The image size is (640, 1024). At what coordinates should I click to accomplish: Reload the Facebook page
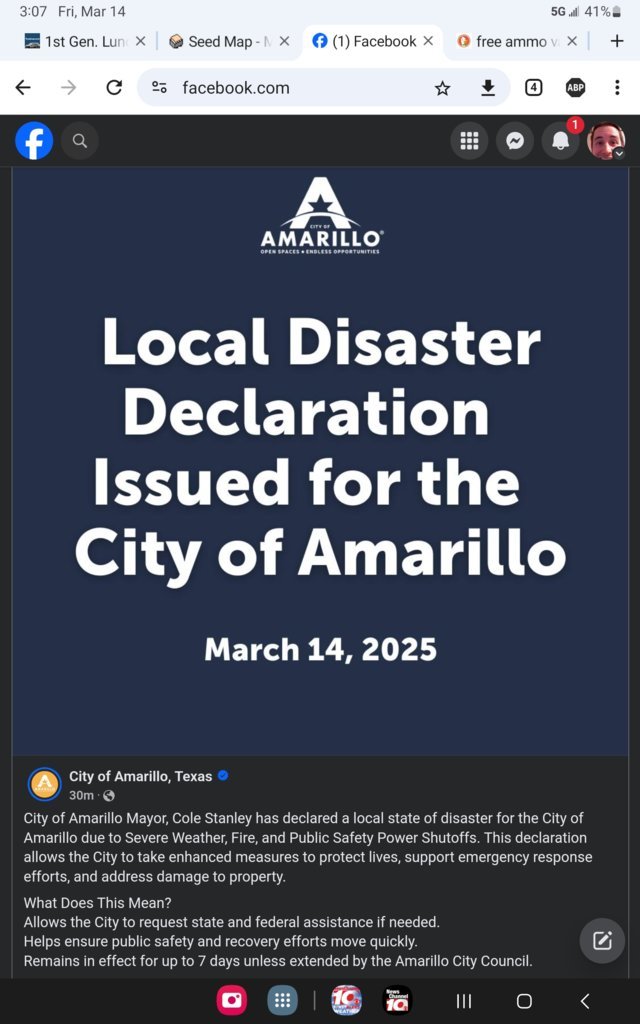(x=114, y=87)
